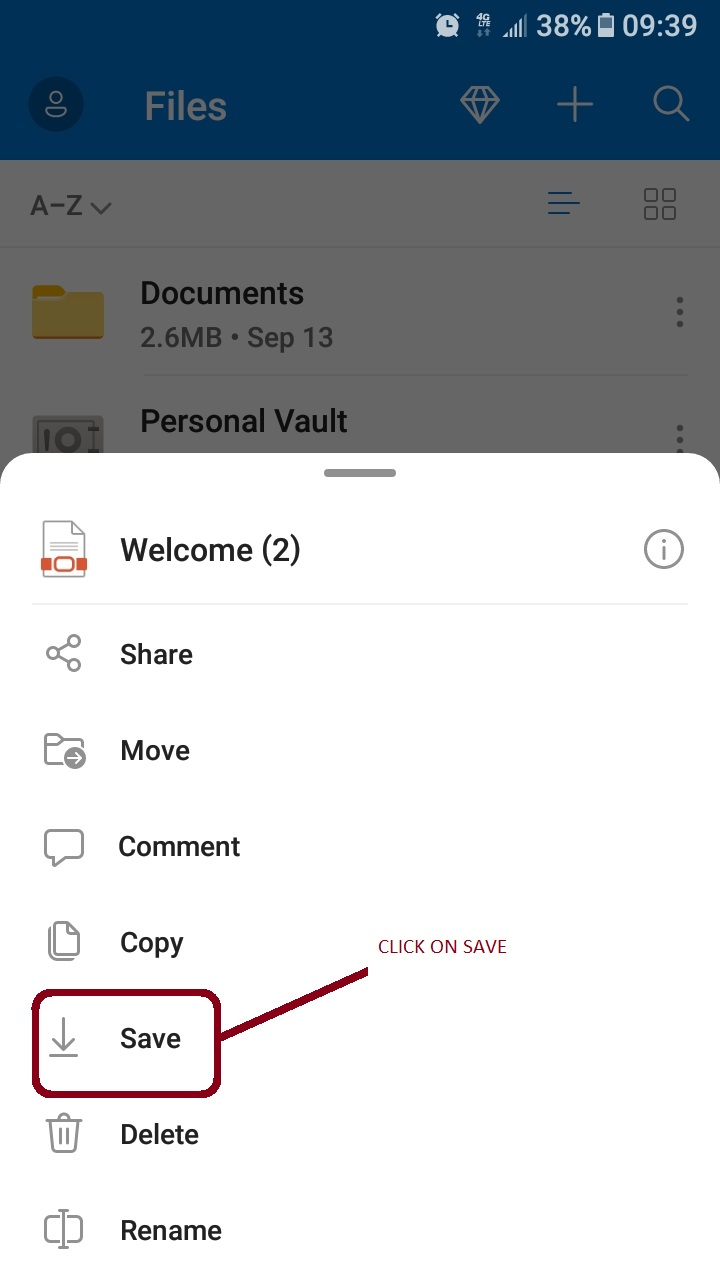Screen dimensions: 720x1280
Task: Tap the Share icon in the file menu
Action: [63, 653]
